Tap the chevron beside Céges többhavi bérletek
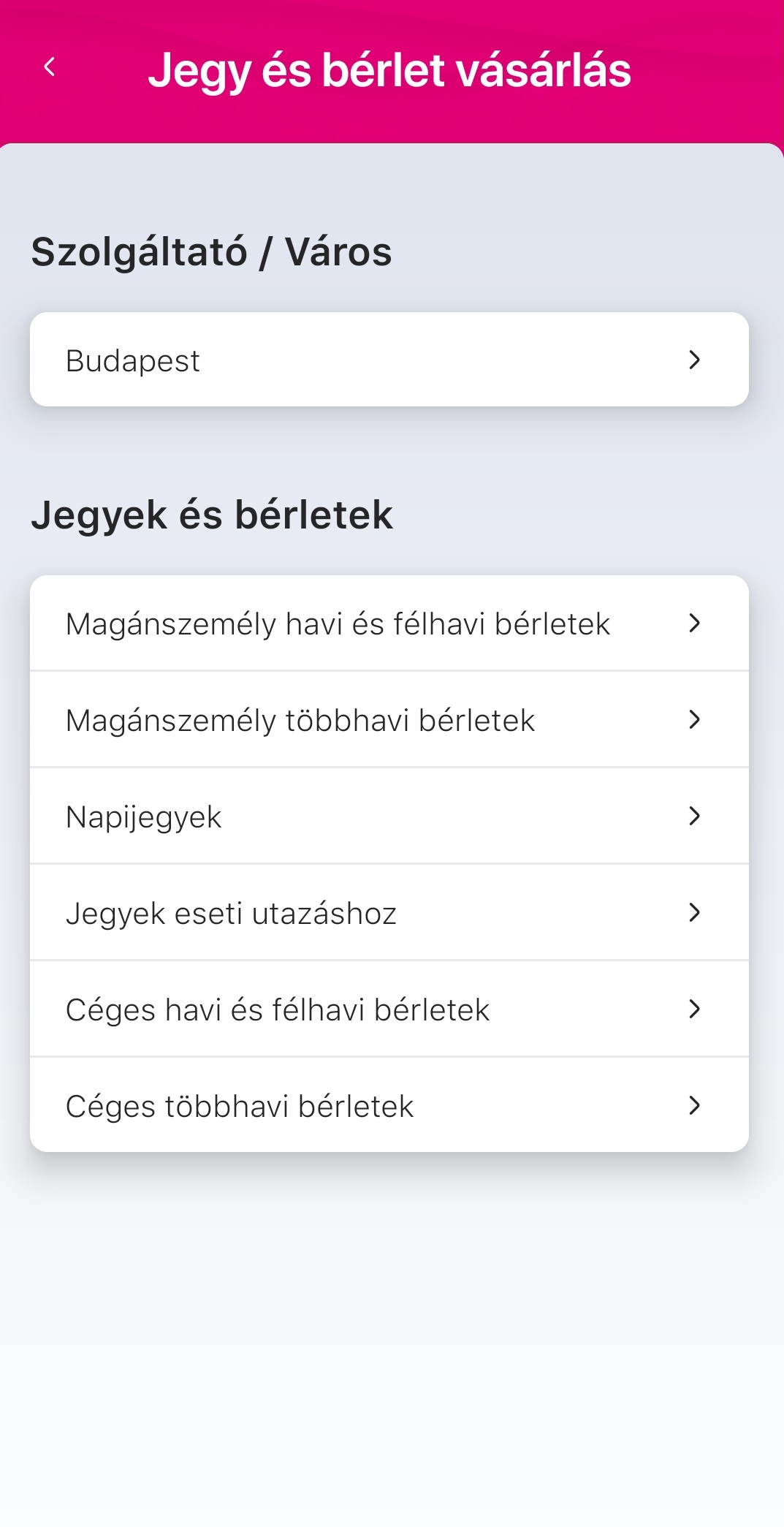This screenshot has height=1527, width=784. point(696,1105)
